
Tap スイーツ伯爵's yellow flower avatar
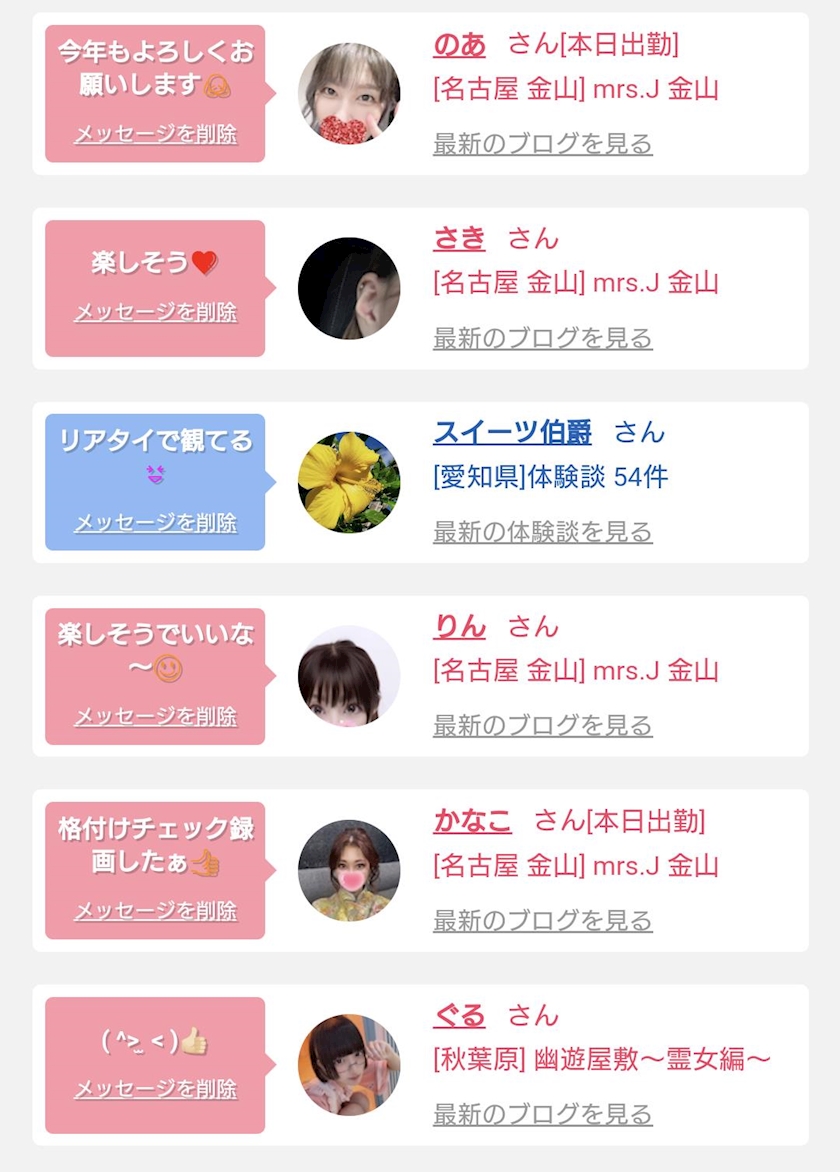[x=349, y=482]
